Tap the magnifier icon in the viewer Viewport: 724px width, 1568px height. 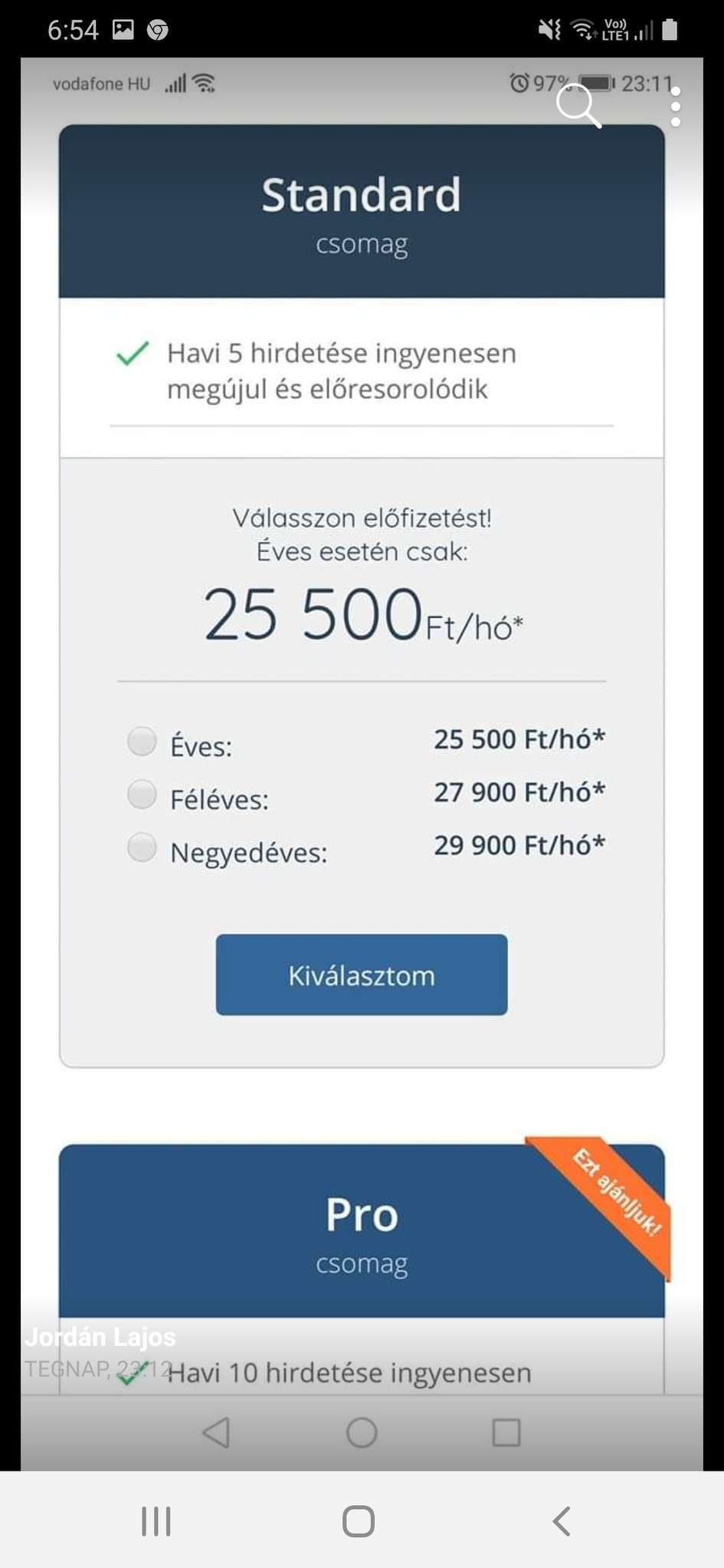click(578, 106)
